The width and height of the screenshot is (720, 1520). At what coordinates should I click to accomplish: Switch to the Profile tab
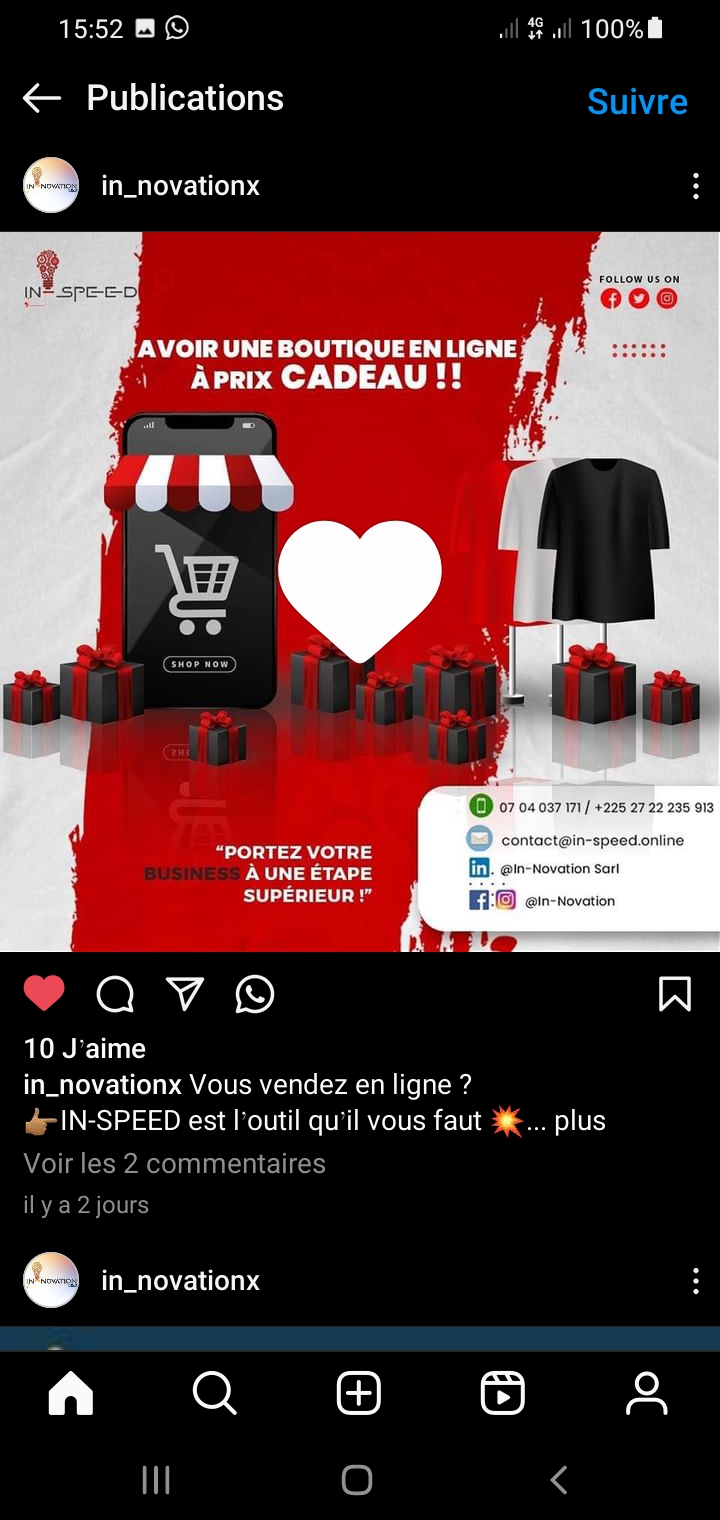click(646, 1392)
